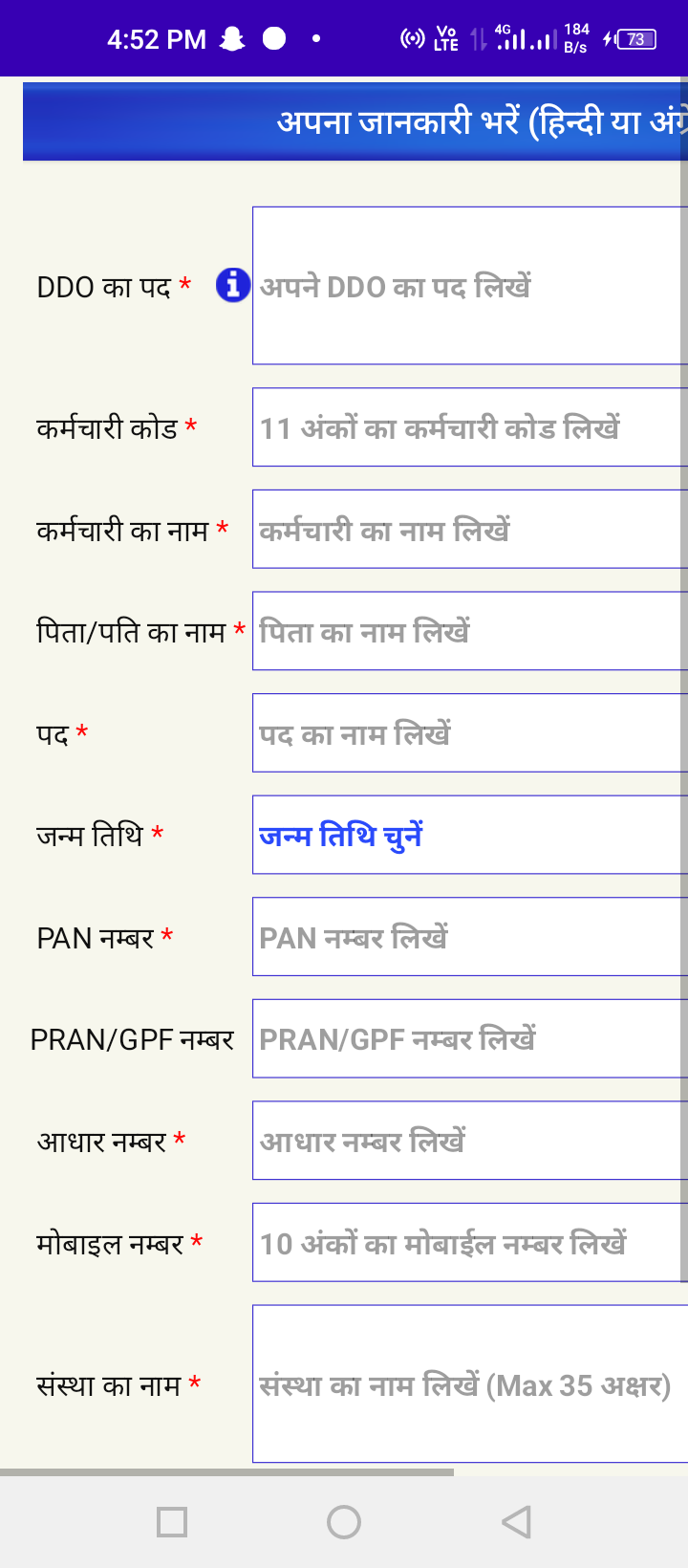This screenshot has height=1568, width=688.
Task: Tap the कर्मचारी का नाम field
Action: (x=470, y=529)
